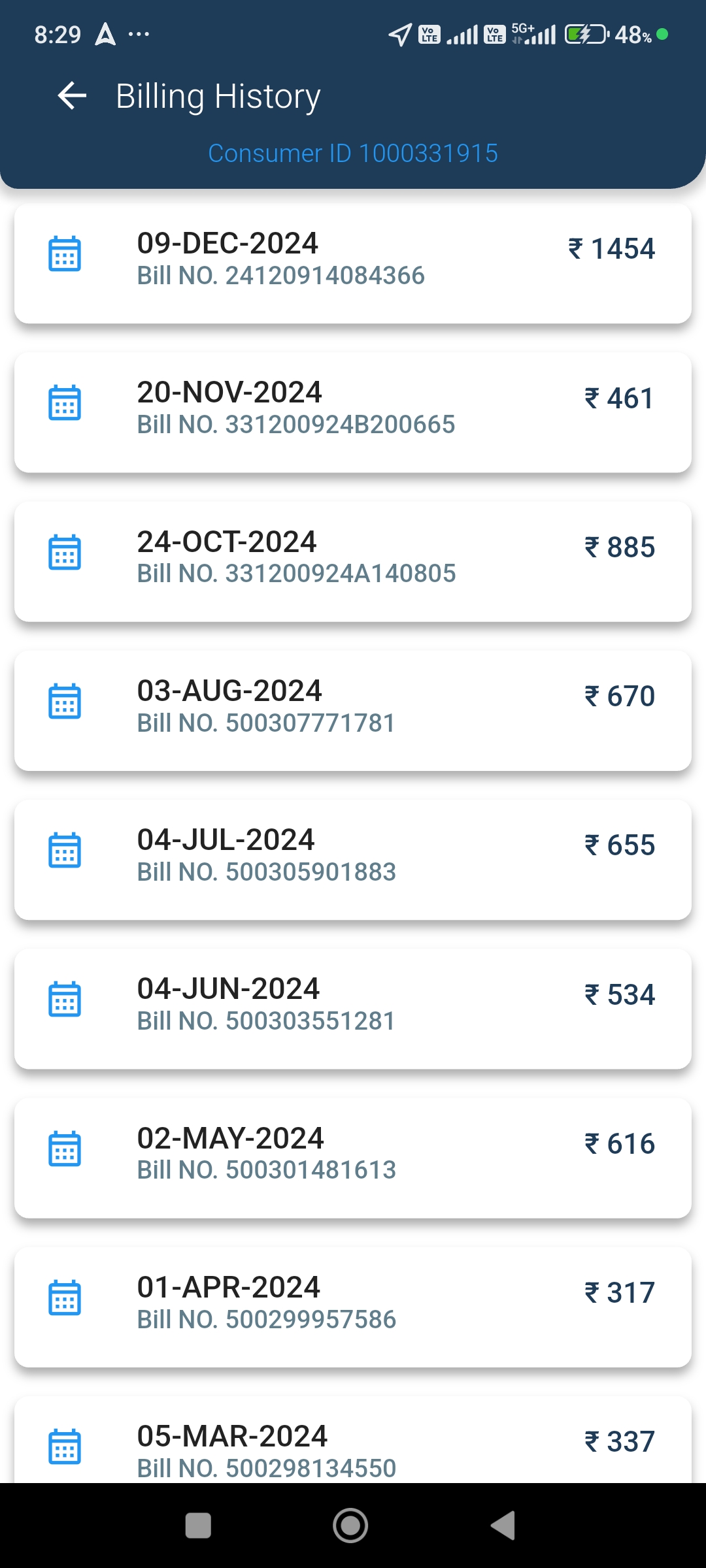Select the 03-AUG-2024 bill entry
Image resolution: width=706 pixels, height=1568 pixels.
pyautogui.click(x=353, y=710)
